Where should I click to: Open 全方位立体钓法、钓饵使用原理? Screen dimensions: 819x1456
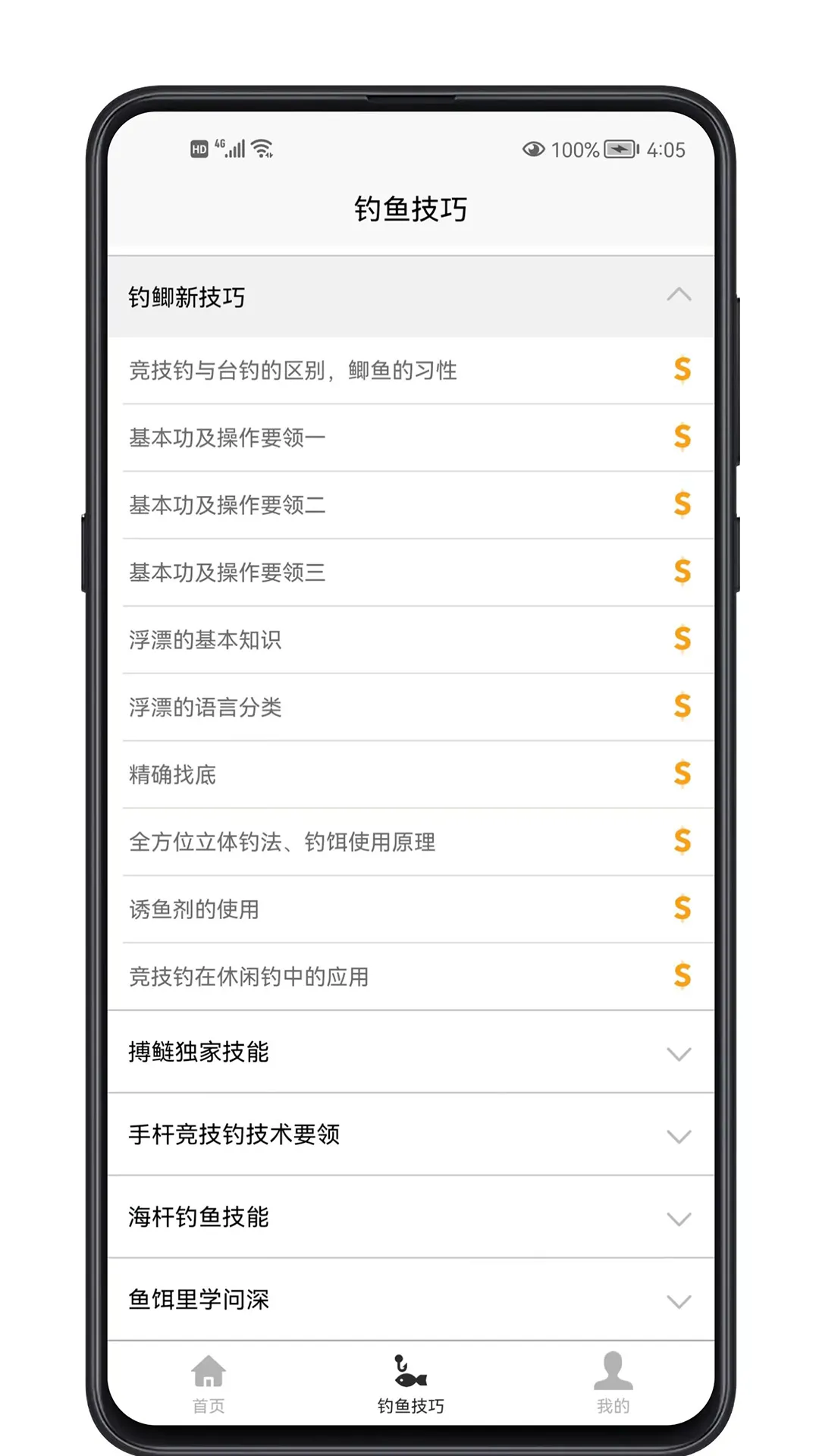point(409,842)
